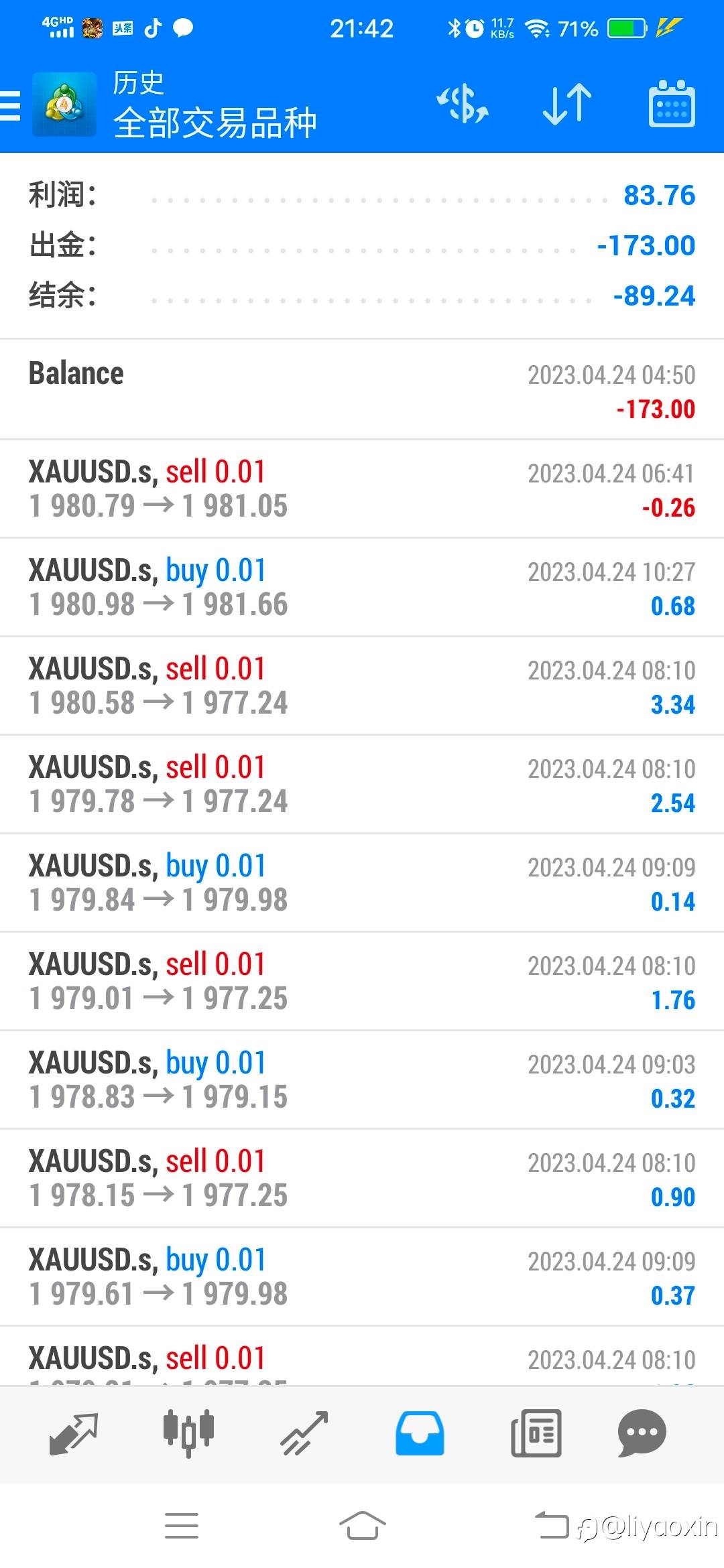Switch to the quotes tab
Viewport: 724px width, 1568px height.
(x=74, y=1433)
